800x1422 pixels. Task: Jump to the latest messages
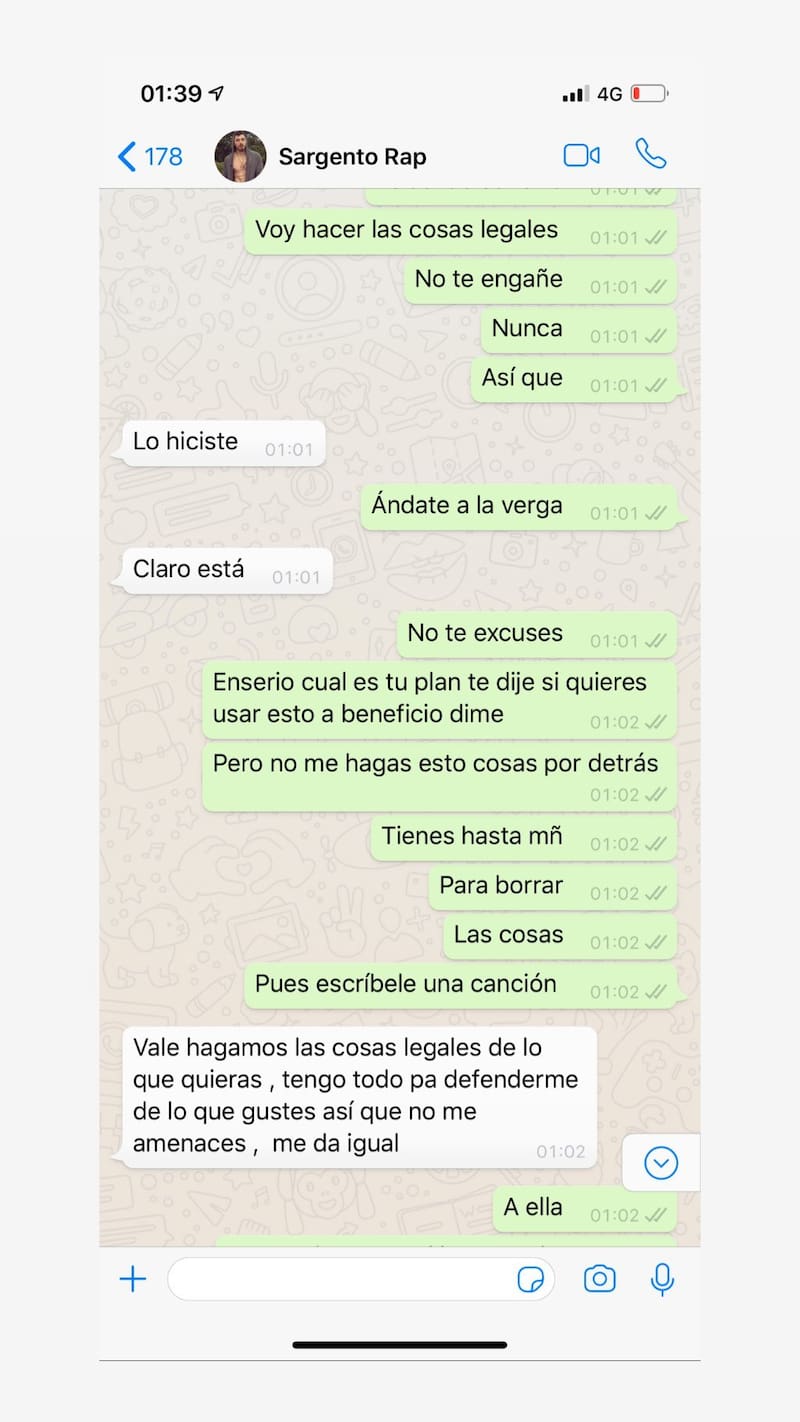pyautogui.click(x=661, y=1163)
